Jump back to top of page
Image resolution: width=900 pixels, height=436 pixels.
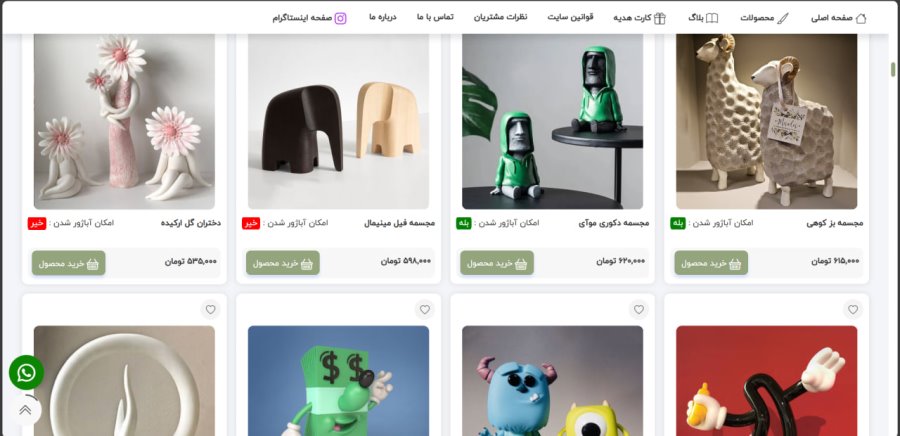(25, 409)
